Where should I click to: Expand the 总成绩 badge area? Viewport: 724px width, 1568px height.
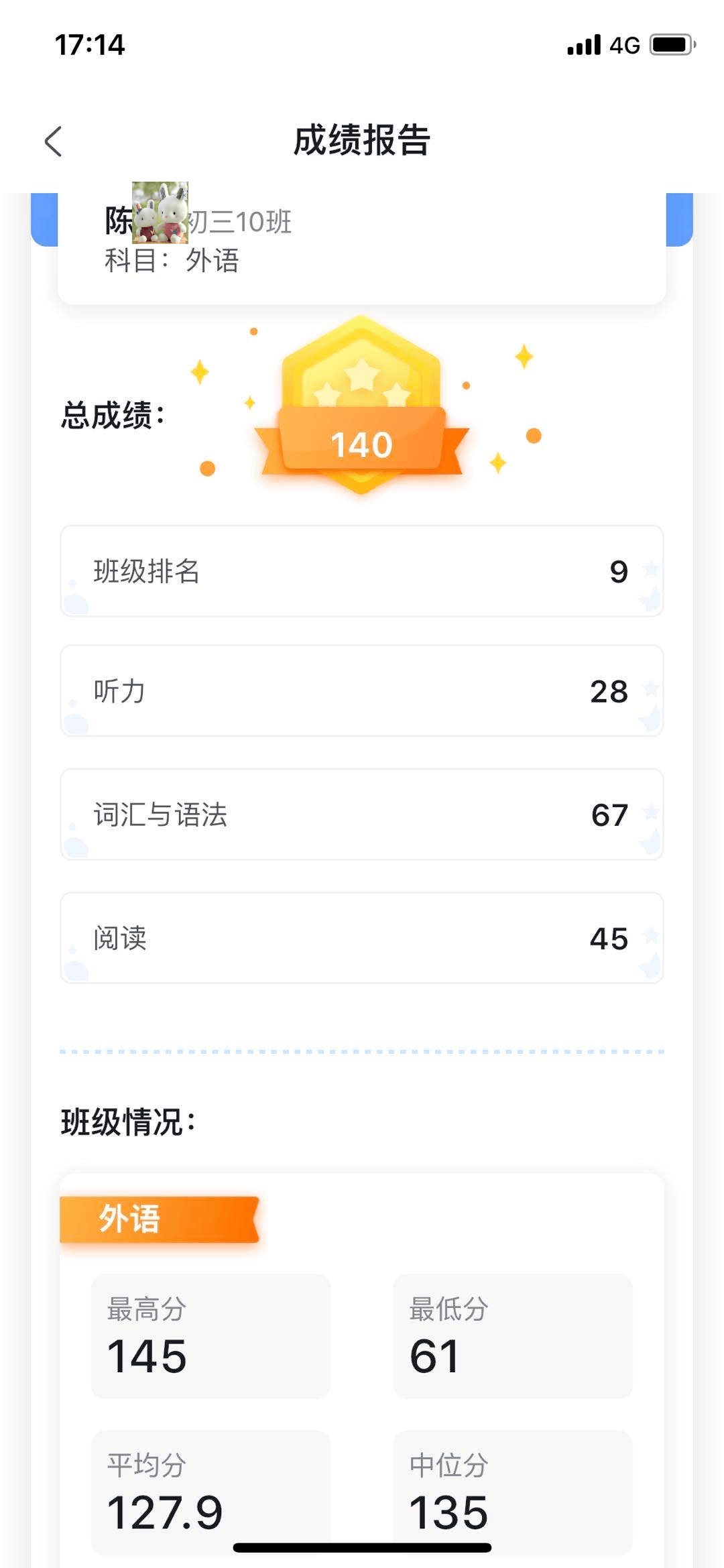point(113,414)
